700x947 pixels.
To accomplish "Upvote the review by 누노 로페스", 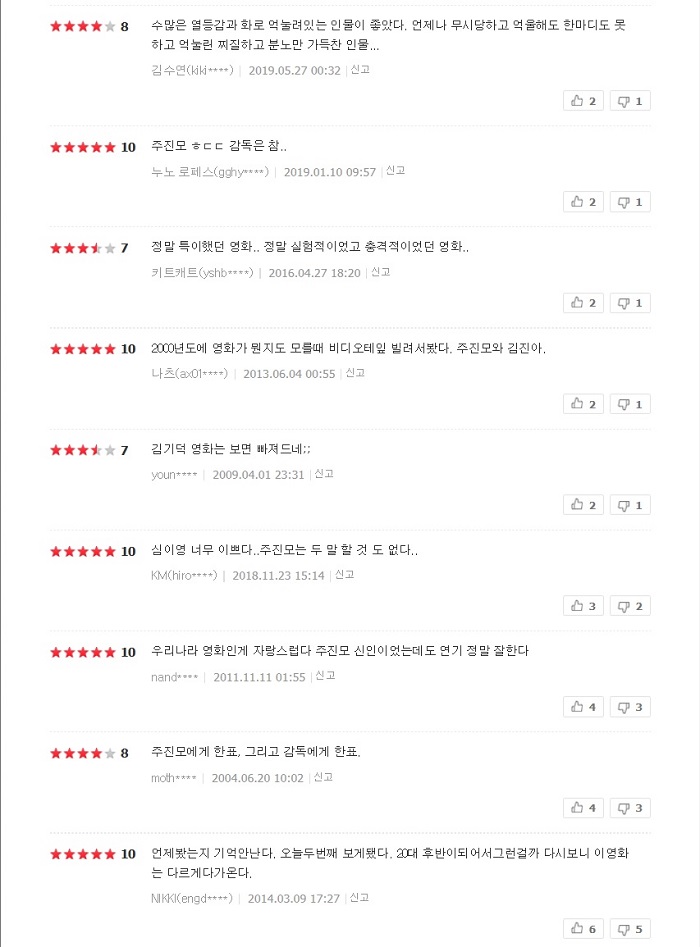I will [584, 202].
